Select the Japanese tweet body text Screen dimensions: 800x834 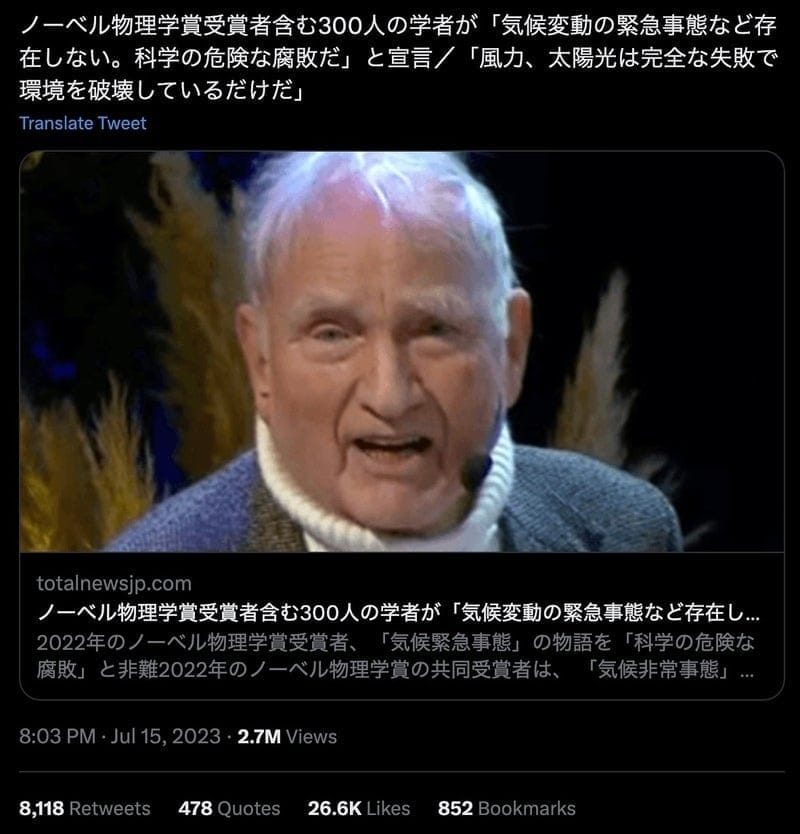click(x=400, y=55)
